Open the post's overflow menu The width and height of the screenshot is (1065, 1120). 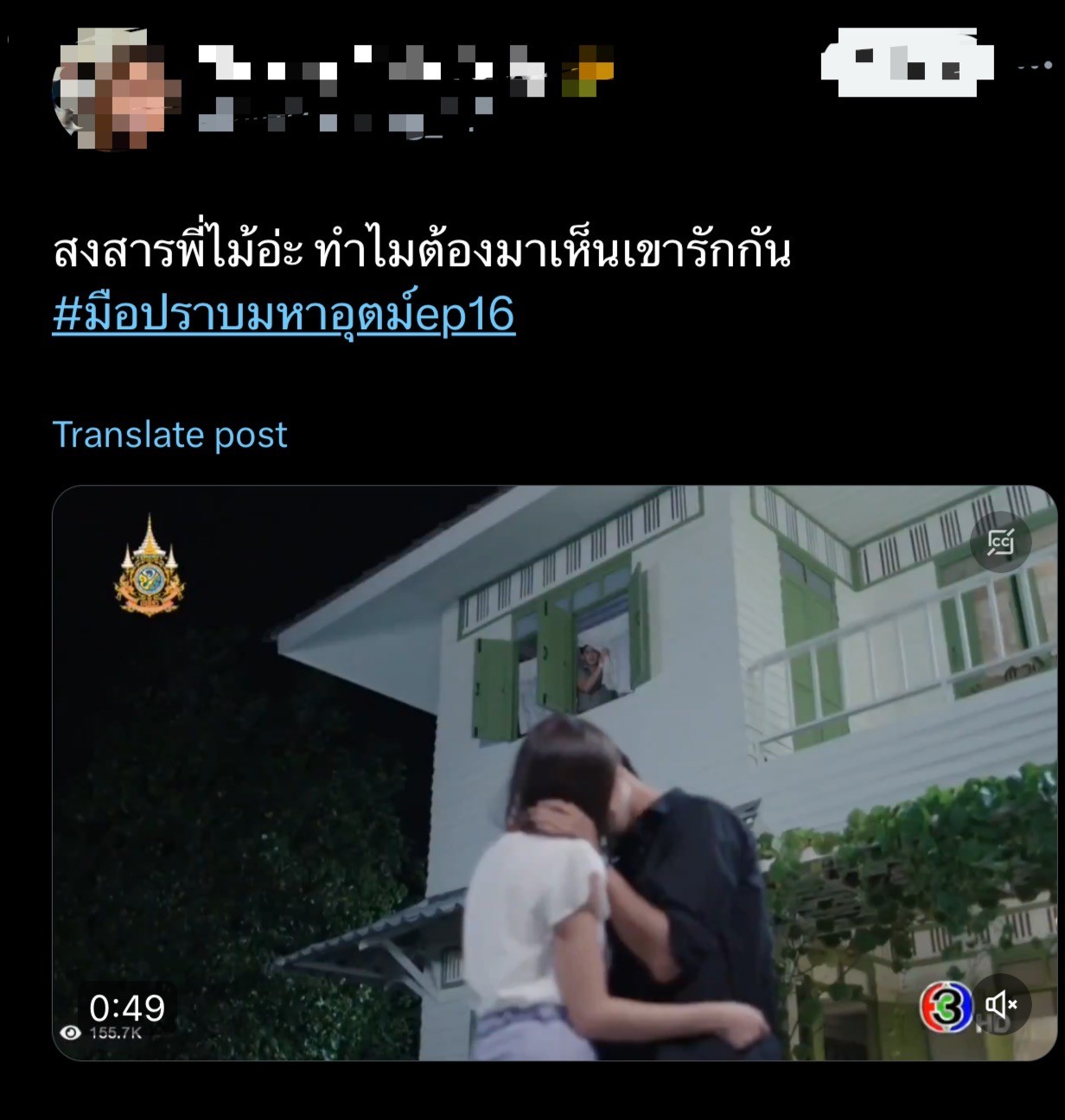[x=1034, y=67]
